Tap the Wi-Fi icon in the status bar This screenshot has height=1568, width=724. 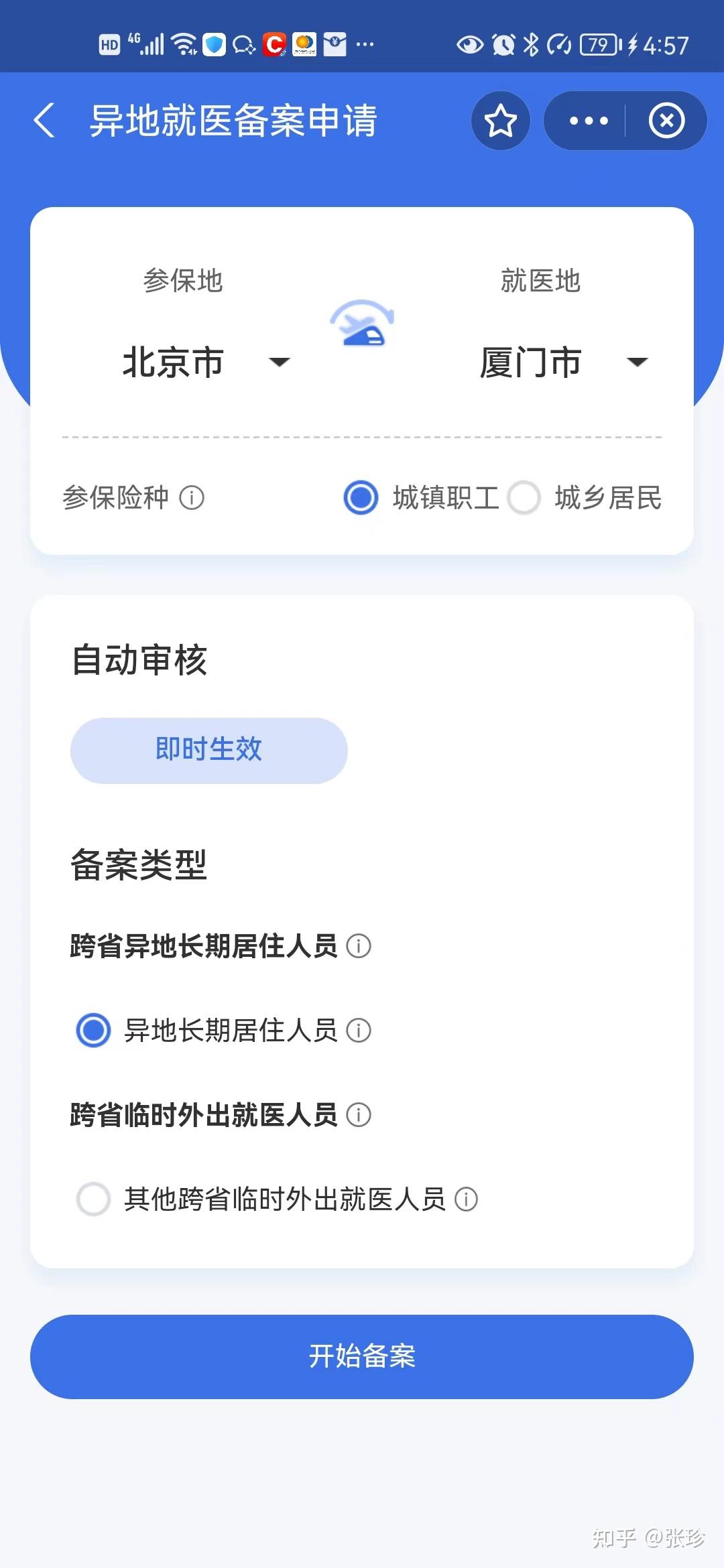(x=183, y=44)
